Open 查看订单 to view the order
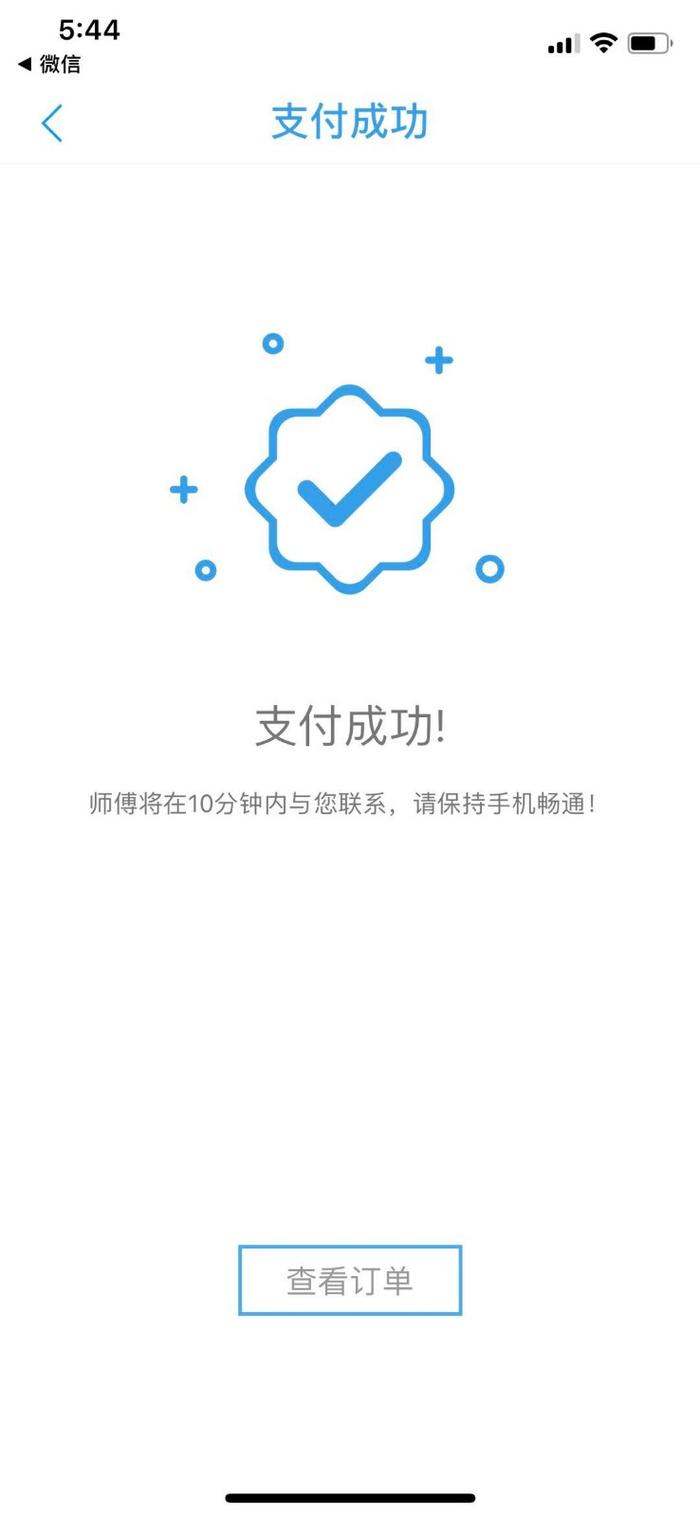 coord(350,1280)
